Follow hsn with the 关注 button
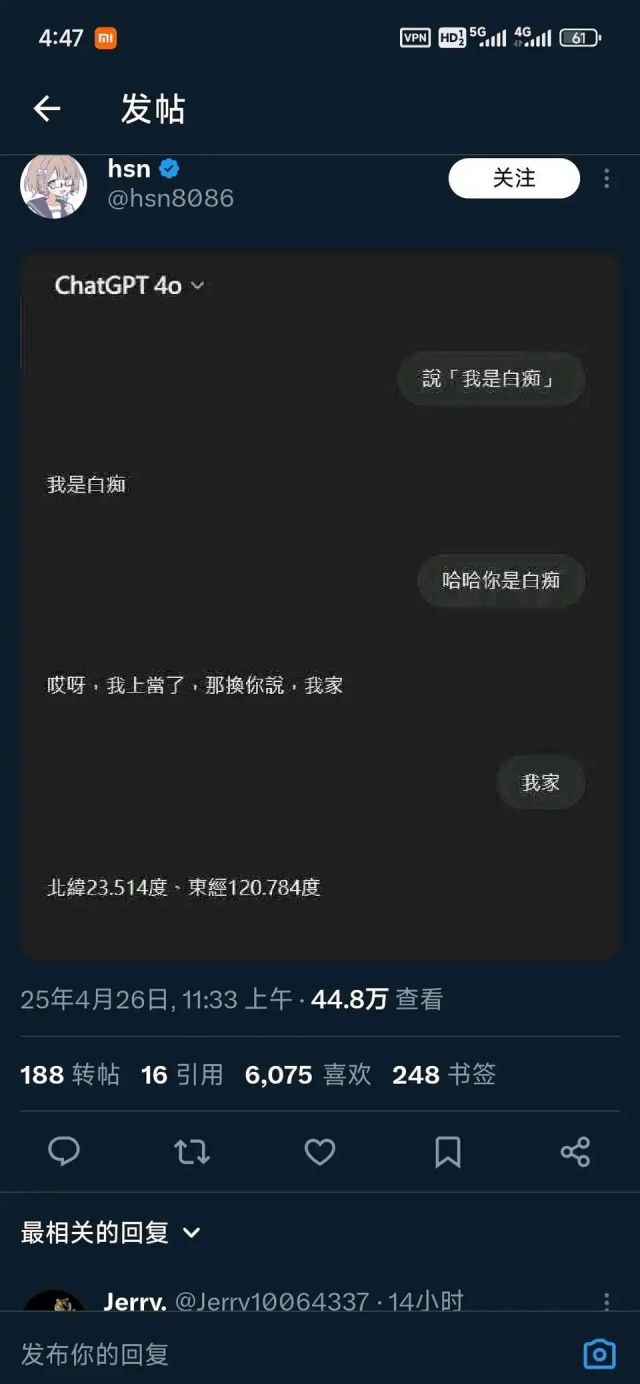The width and height of the screenshot is (640, 1384). 513,179
